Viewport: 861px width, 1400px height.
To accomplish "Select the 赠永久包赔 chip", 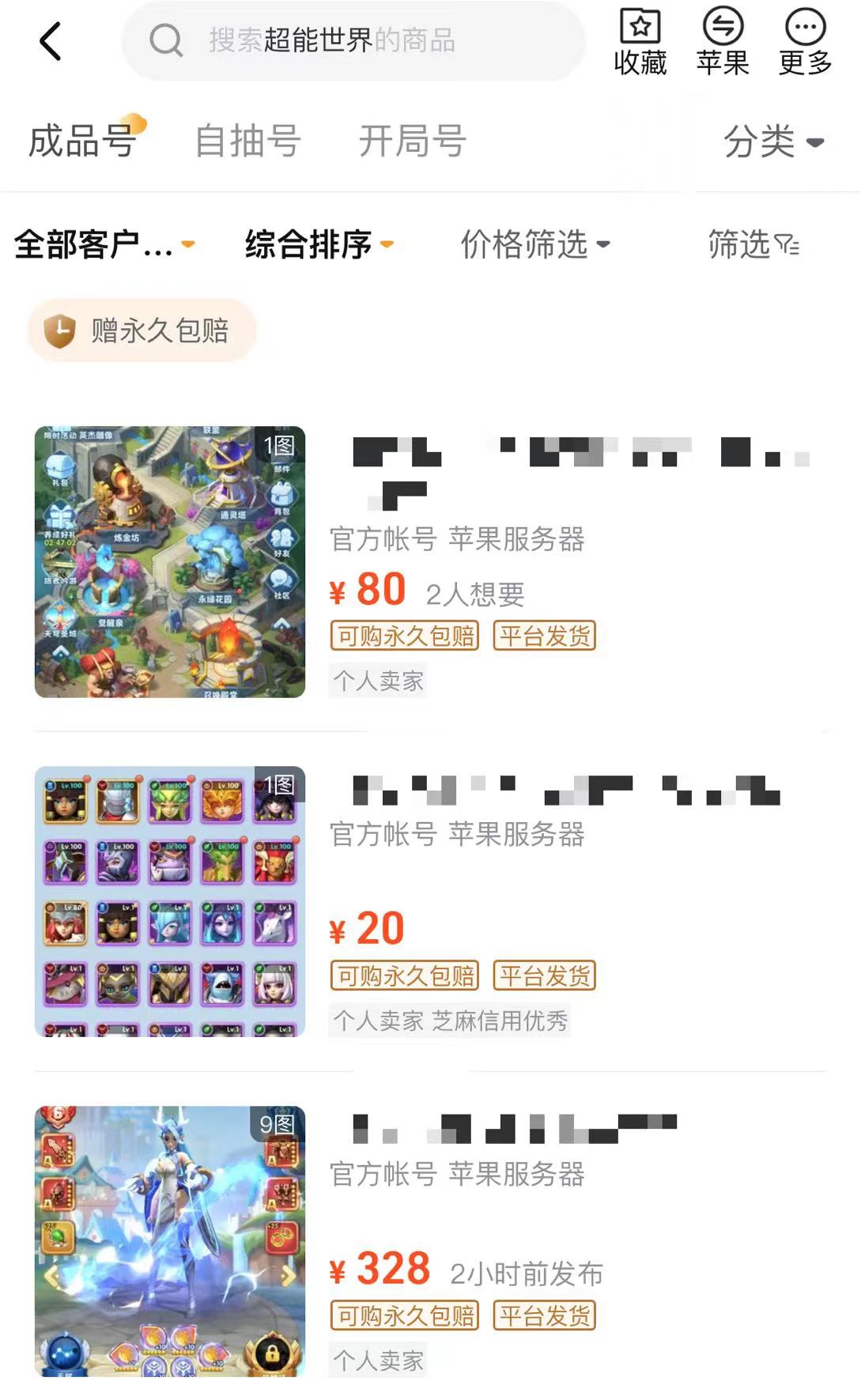I will click(142, 330).
